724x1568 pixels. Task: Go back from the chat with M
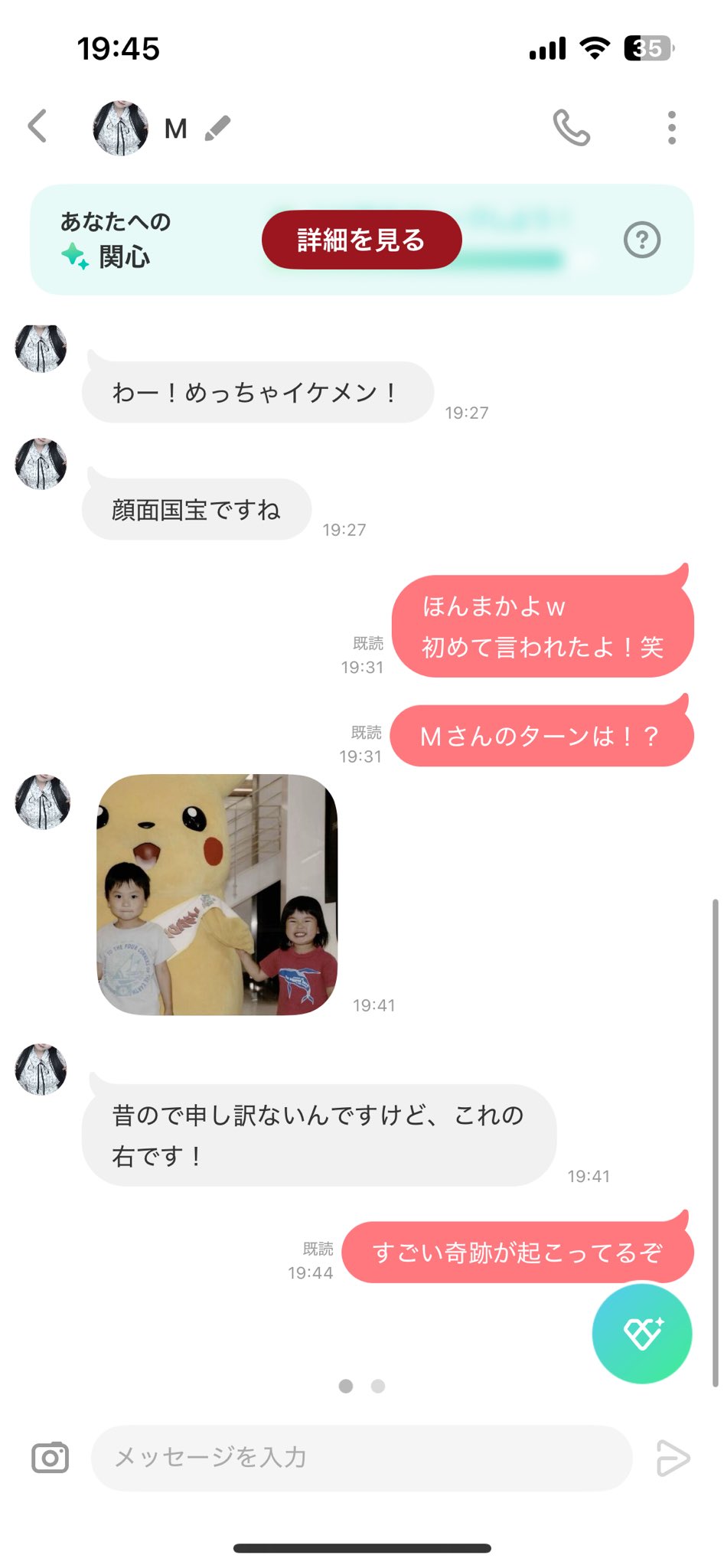(38, 126)
